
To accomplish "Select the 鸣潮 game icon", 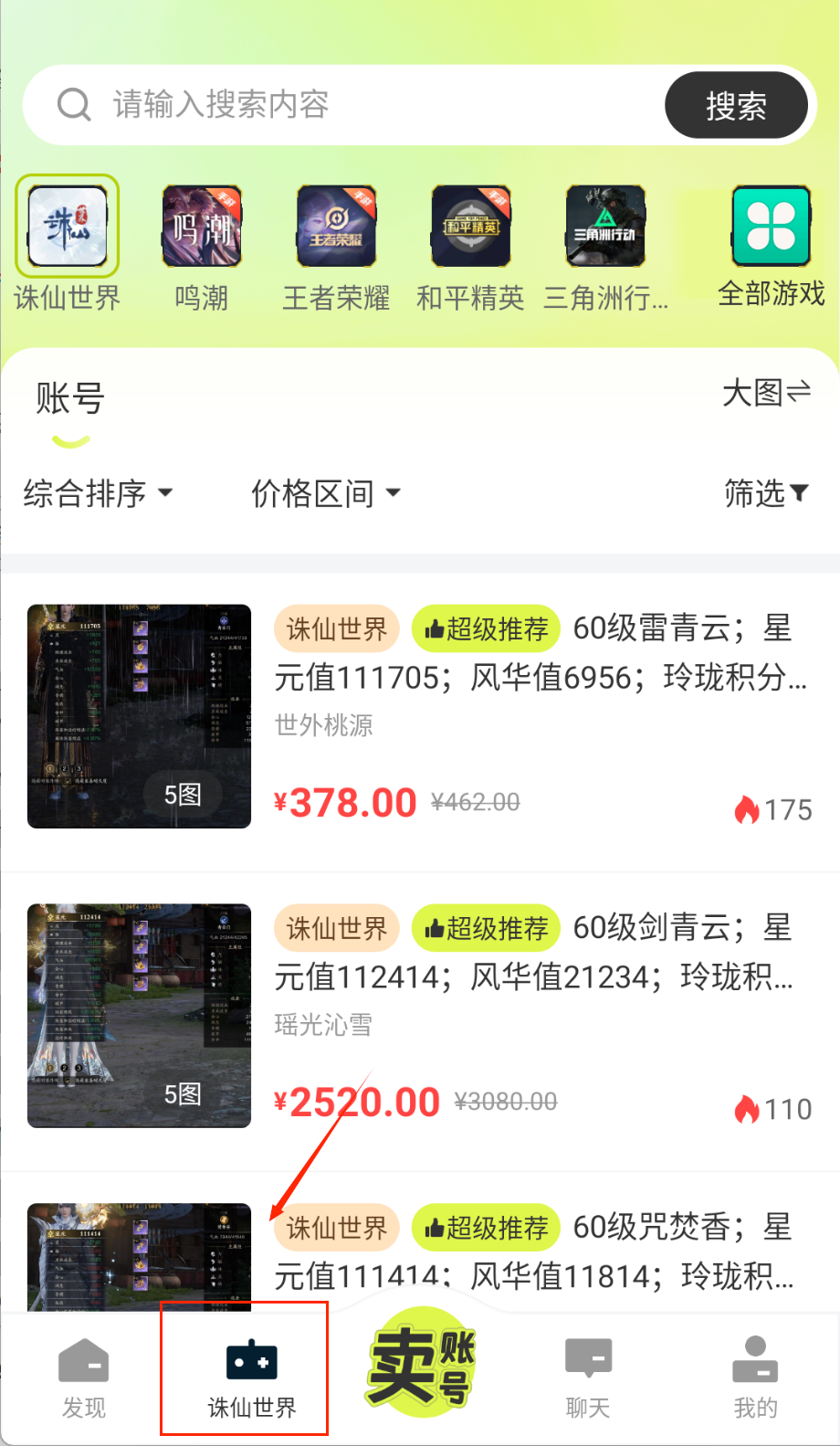I will click(x=202, y=227).
